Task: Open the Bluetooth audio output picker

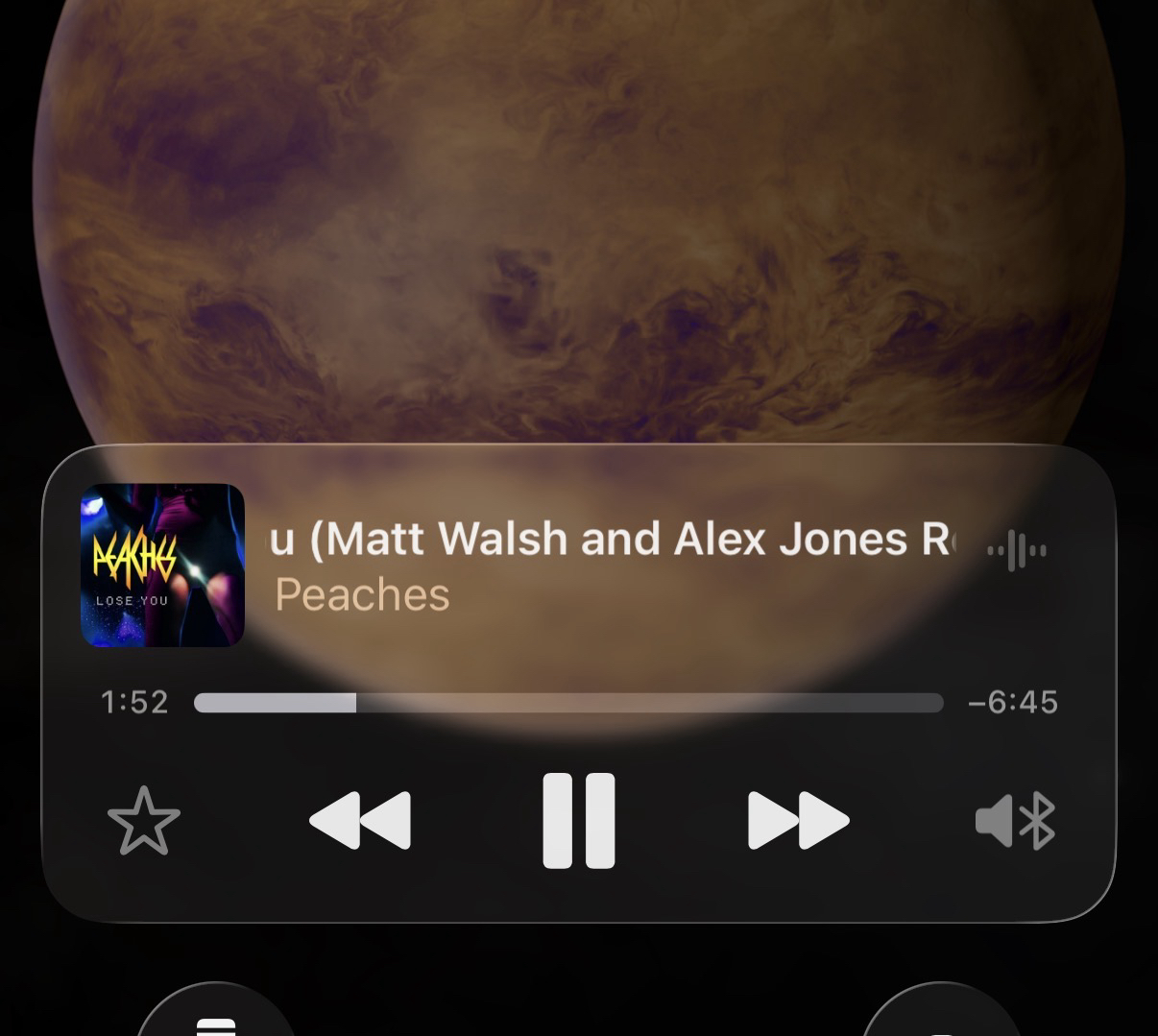Action: [x=1015, y=821]
